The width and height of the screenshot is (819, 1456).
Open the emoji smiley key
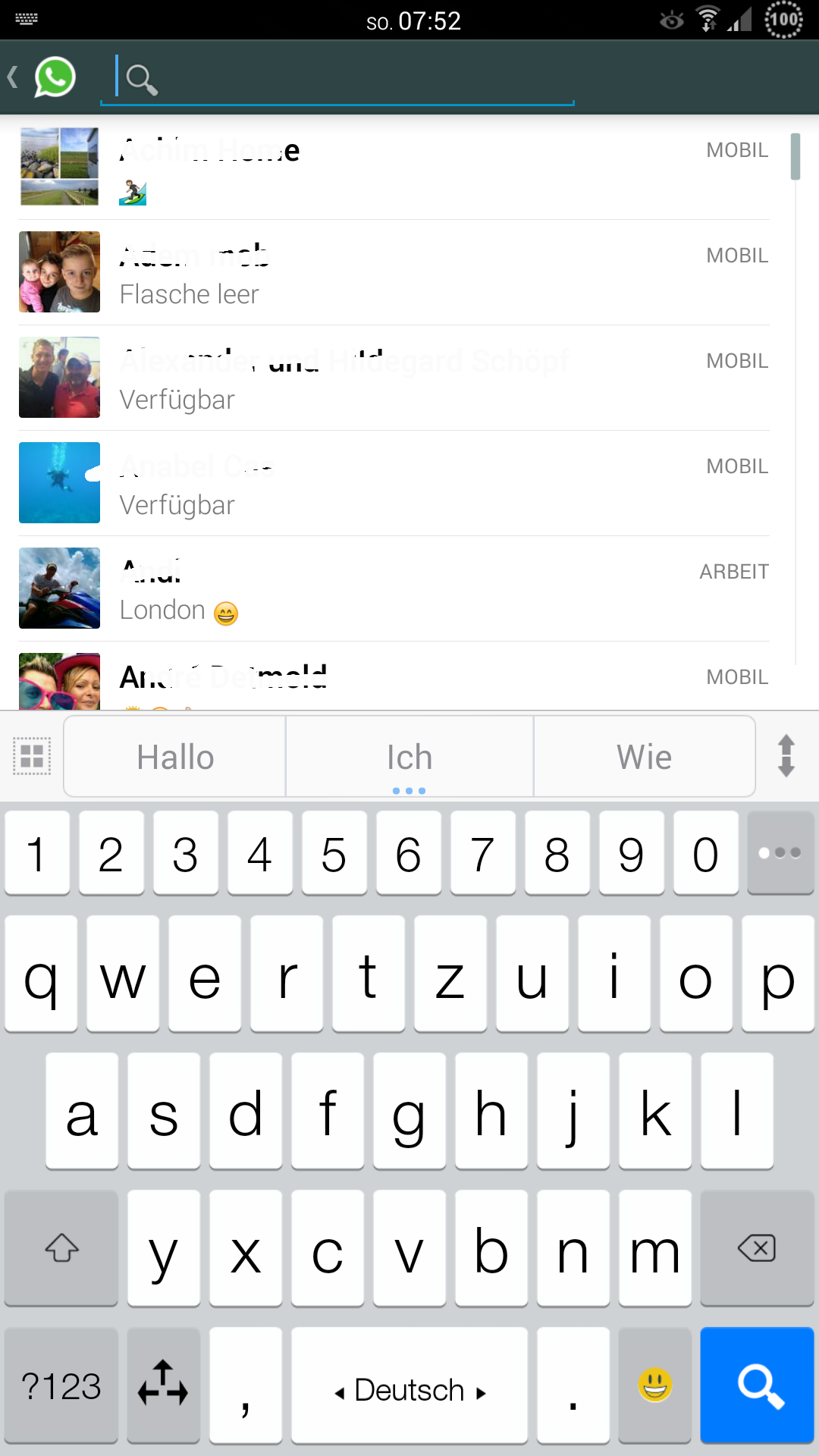click(x=654, y=1385)
